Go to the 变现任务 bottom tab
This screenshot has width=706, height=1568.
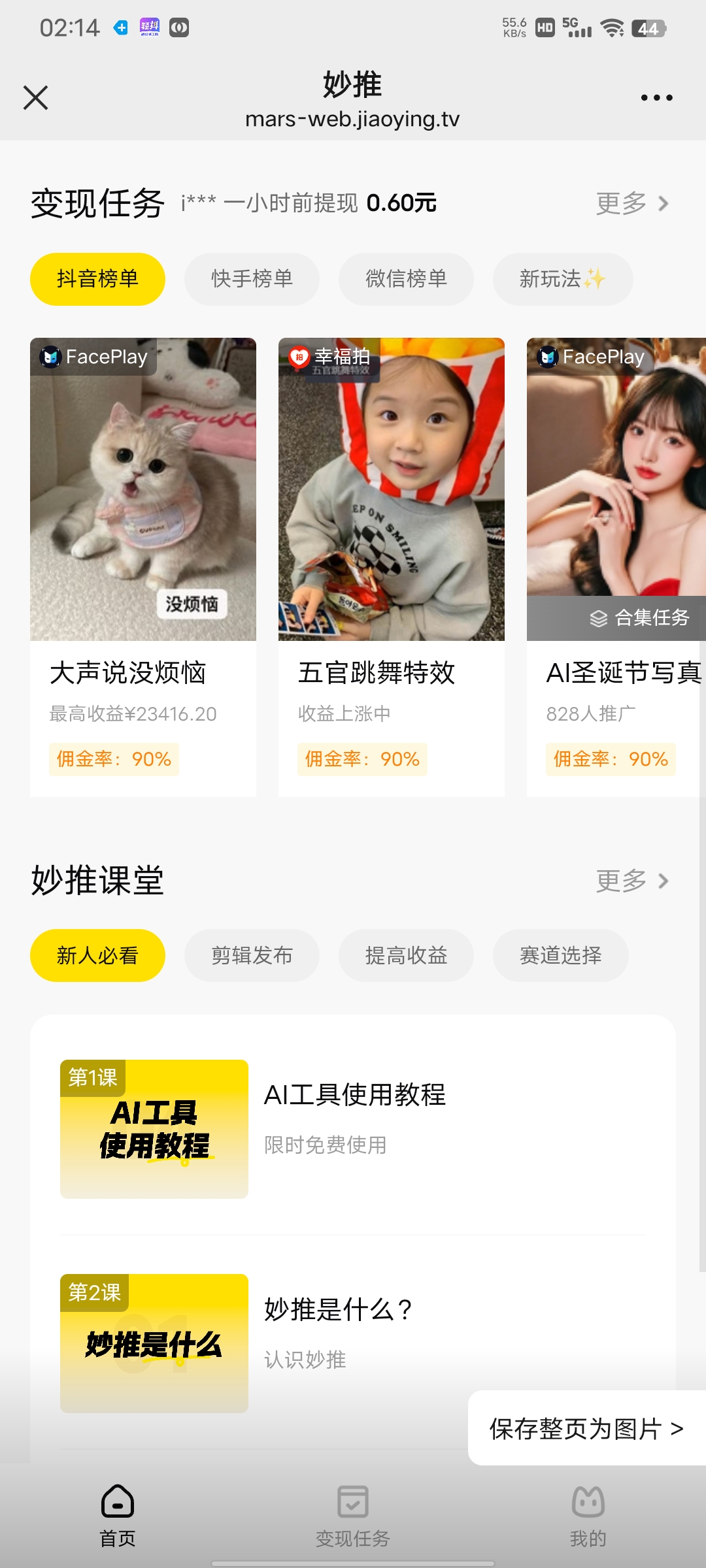click(353, 1516)
